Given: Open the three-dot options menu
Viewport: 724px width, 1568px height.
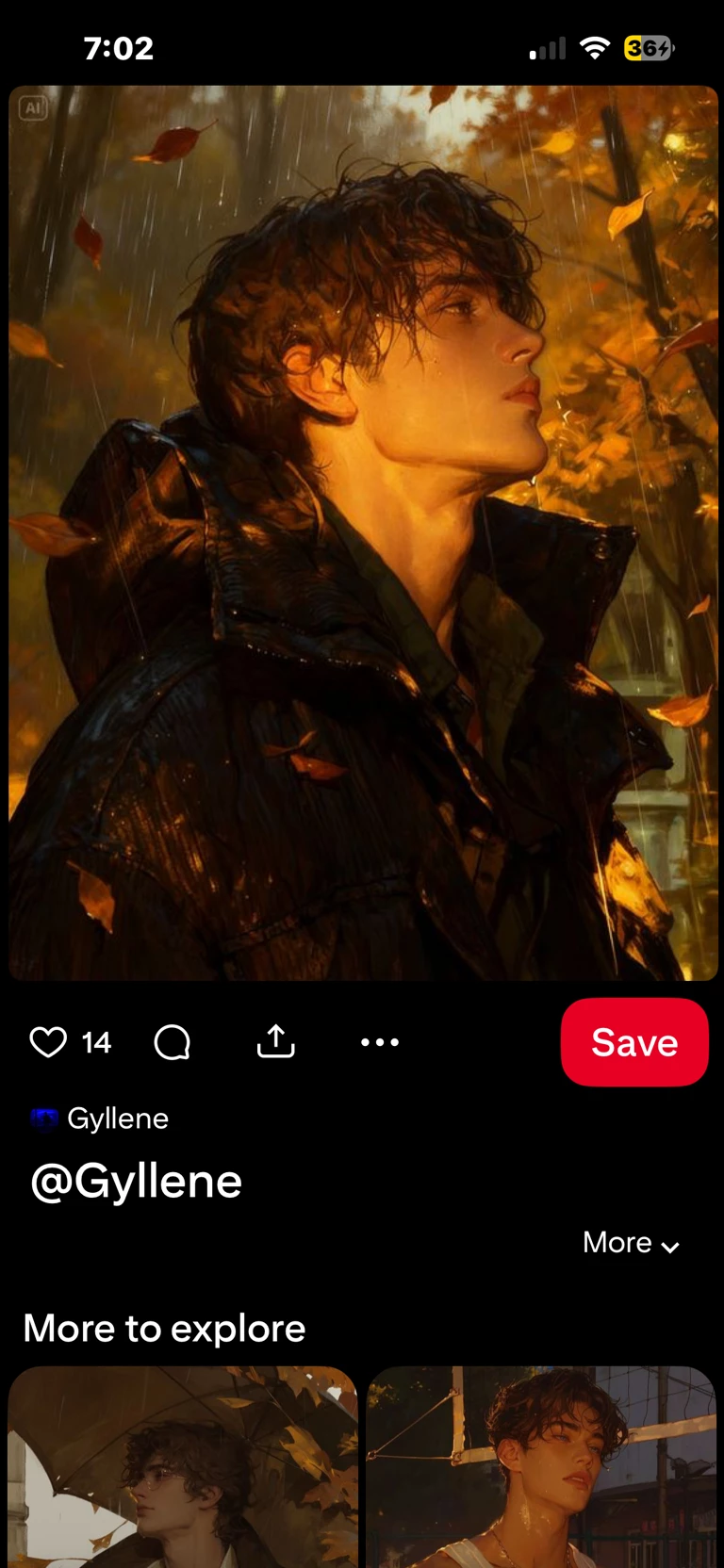Looking at the screenshot, I should click(x=380, y=1042).
